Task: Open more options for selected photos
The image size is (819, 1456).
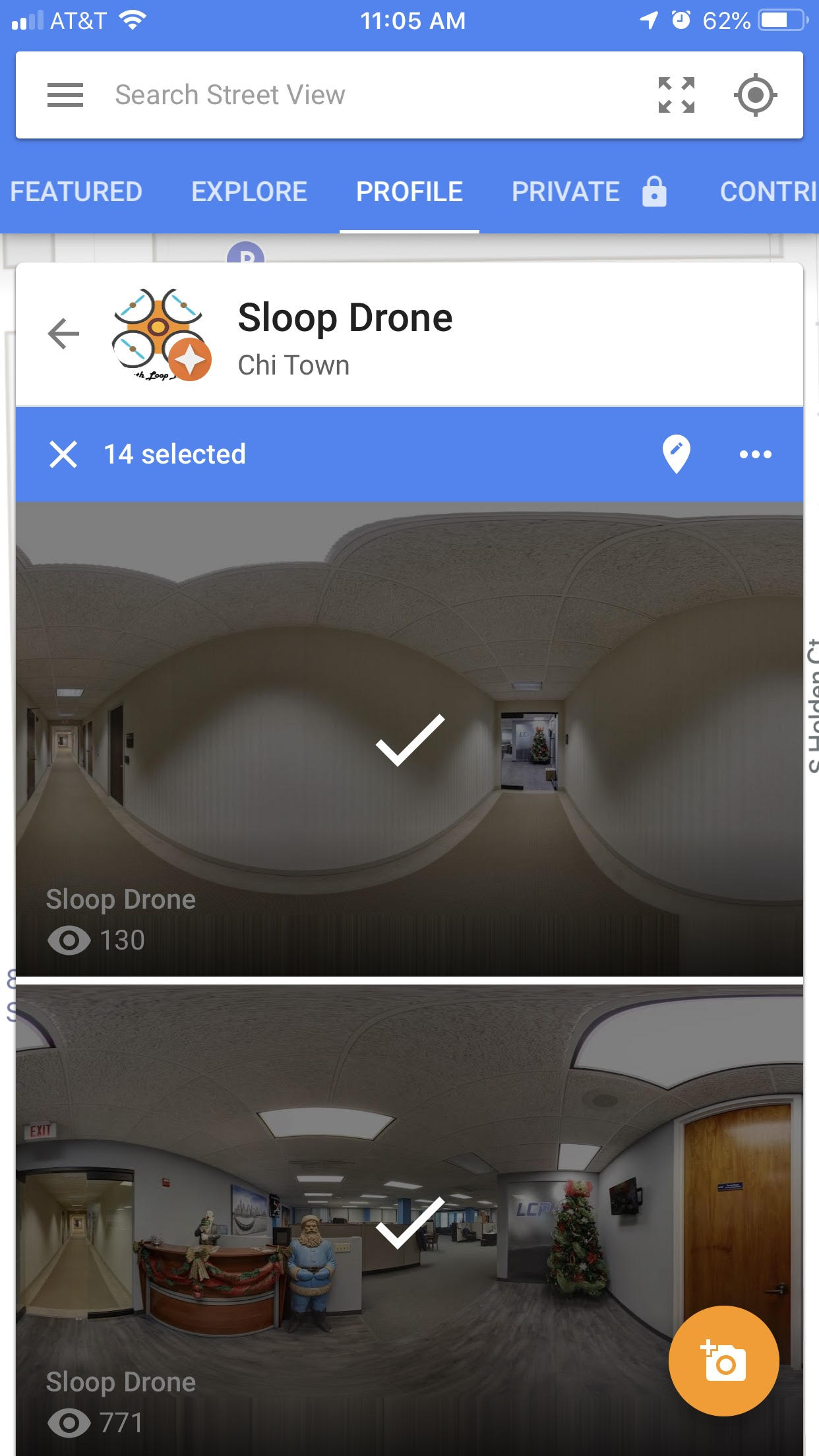Action: [x=756, y=454]
